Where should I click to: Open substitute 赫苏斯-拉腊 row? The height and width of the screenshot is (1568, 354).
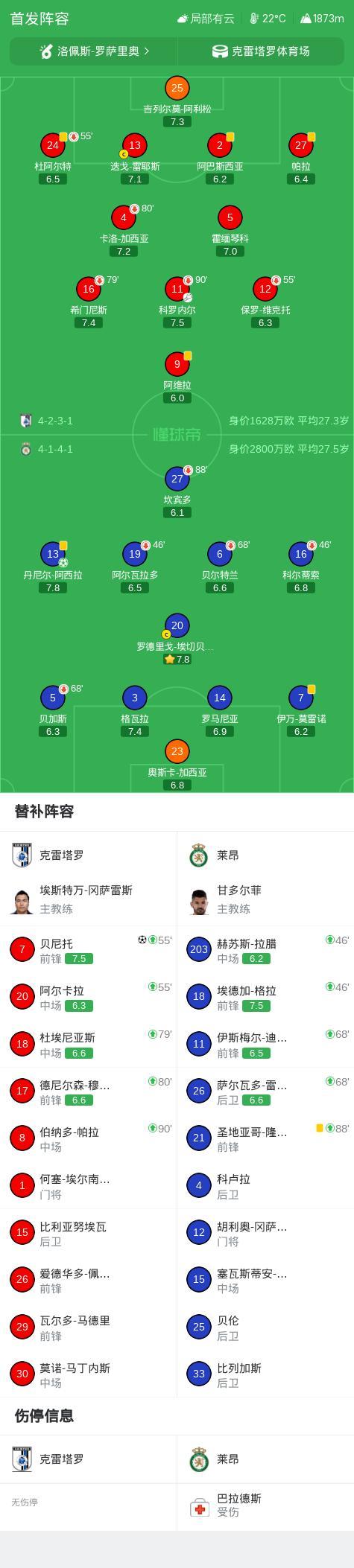265,950
